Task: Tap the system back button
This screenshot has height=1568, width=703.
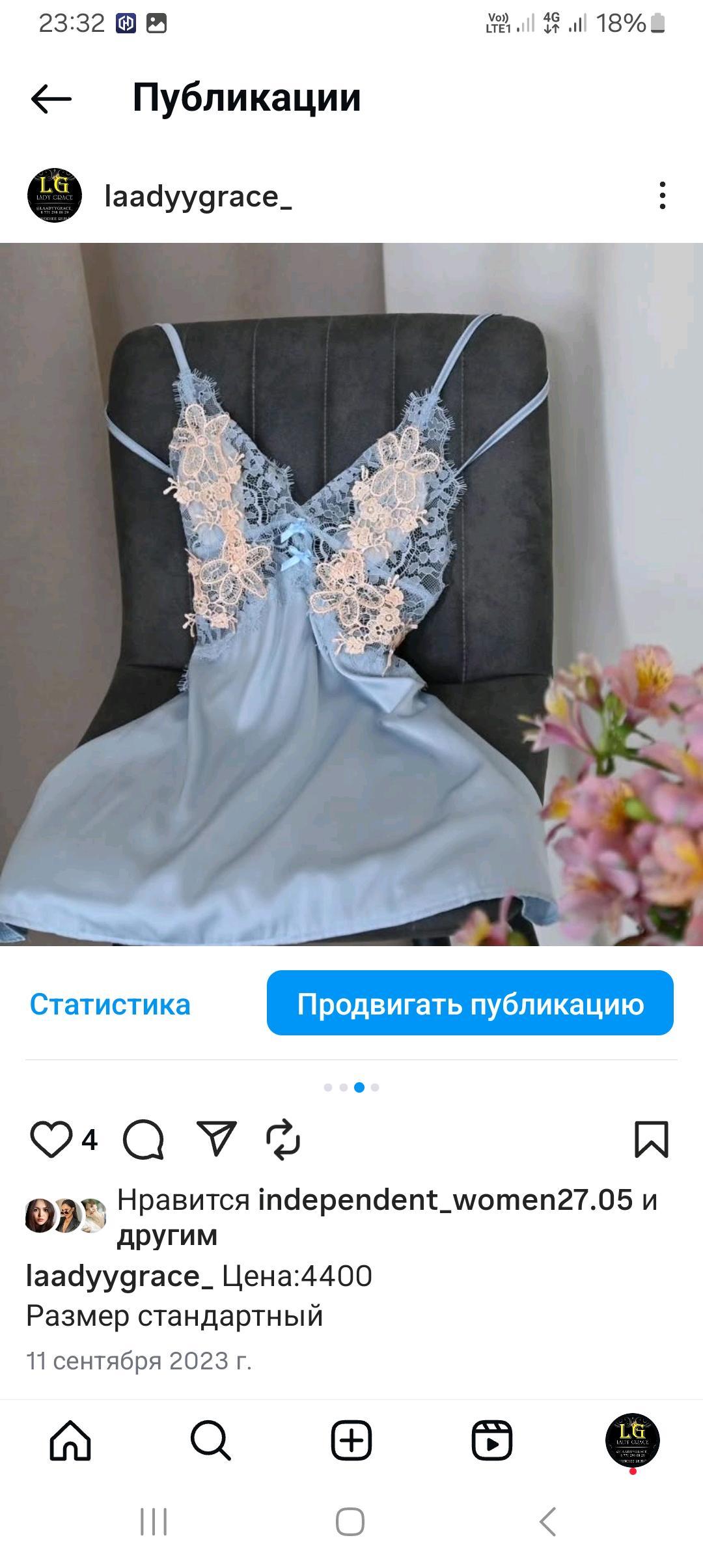Action: tap(548, 1522)
